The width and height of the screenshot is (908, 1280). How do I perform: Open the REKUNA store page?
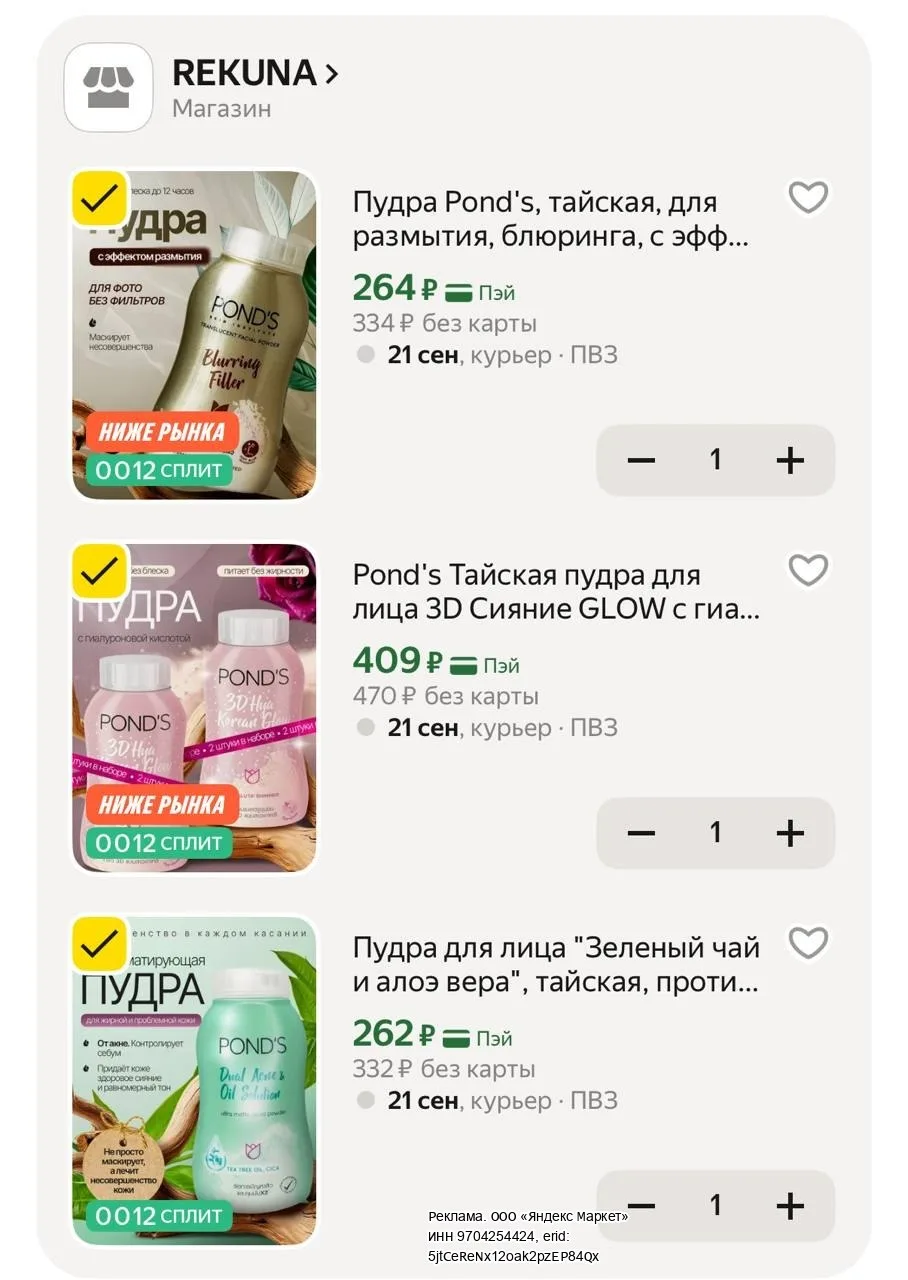tap(255, 73)
